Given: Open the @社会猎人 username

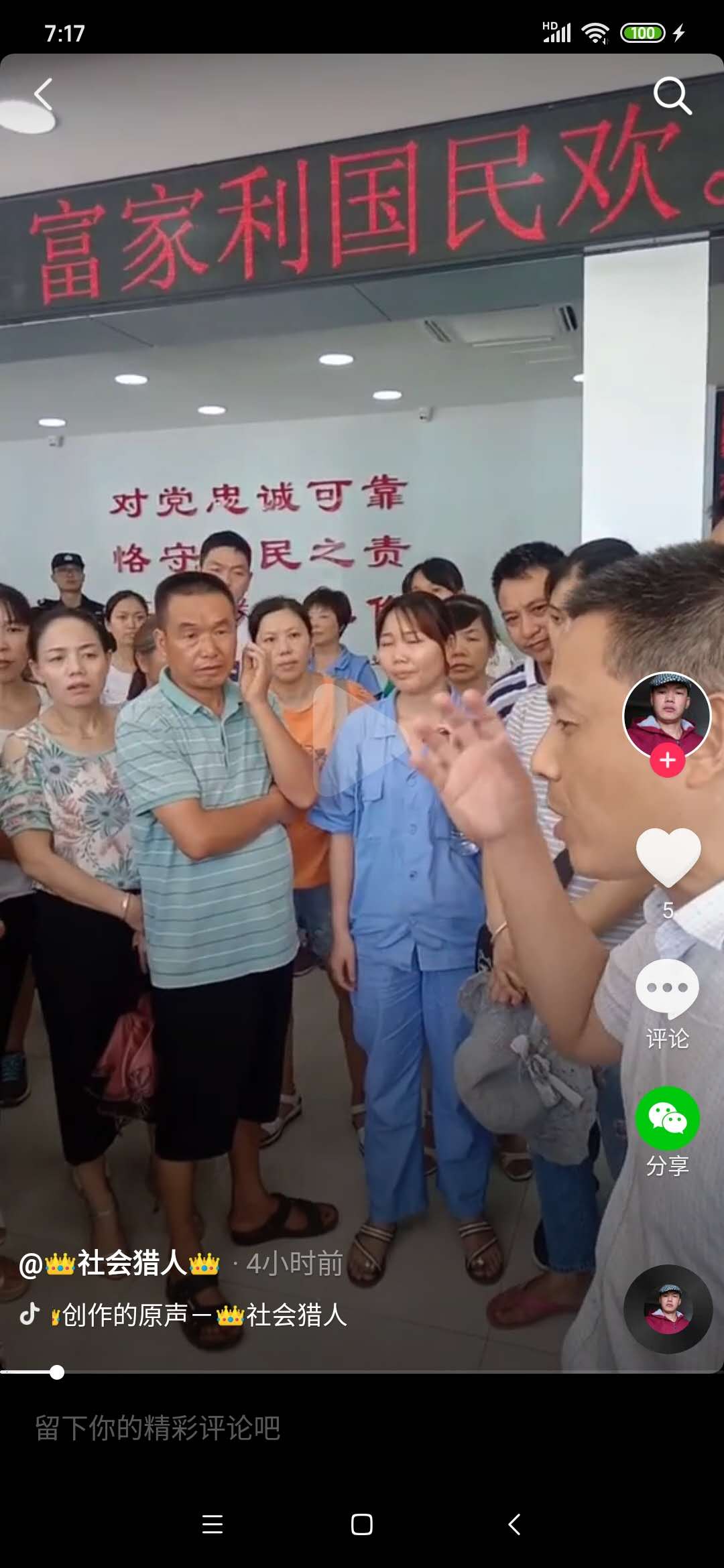Looking at the screenshot, I should (x=120, y=1264).
